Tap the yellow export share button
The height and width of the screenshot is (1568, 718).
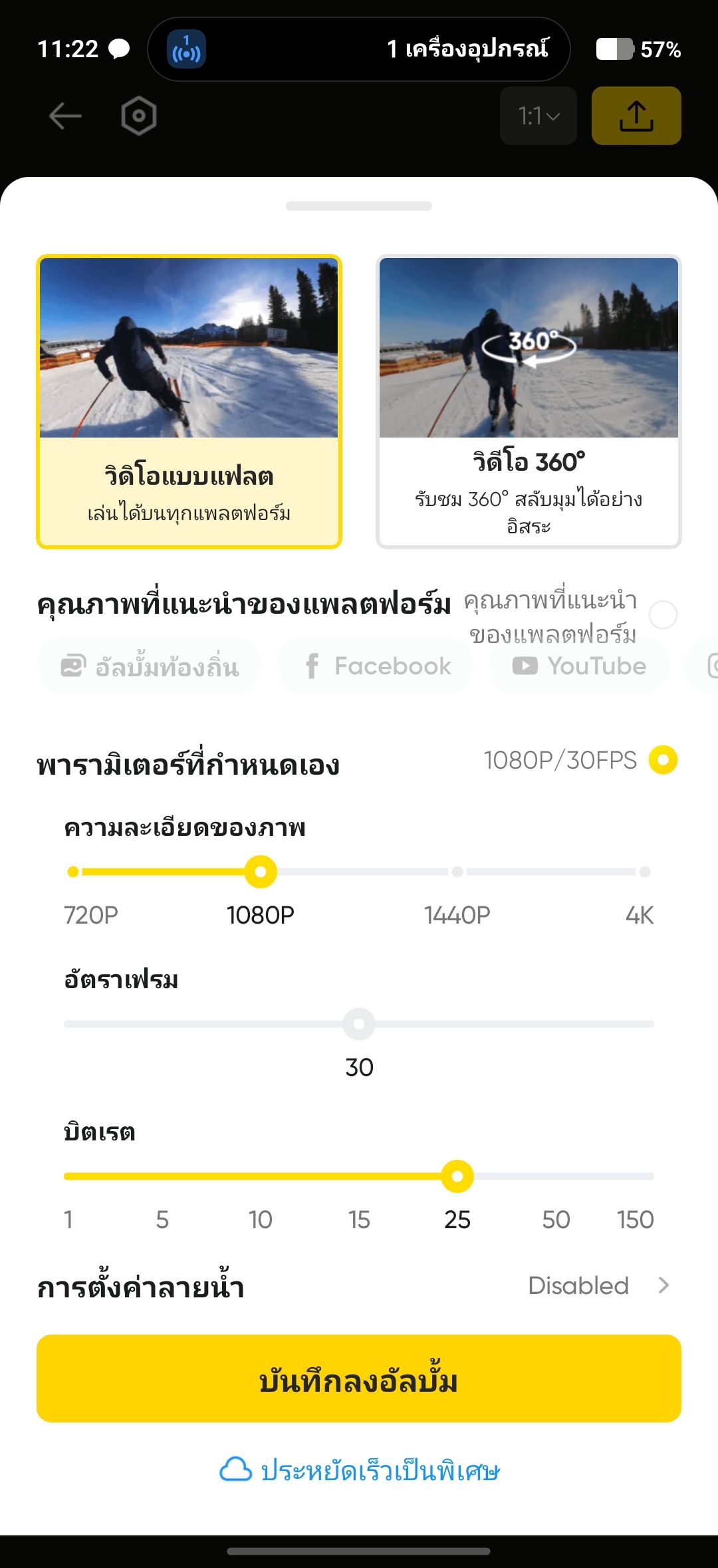click(636, 116)
